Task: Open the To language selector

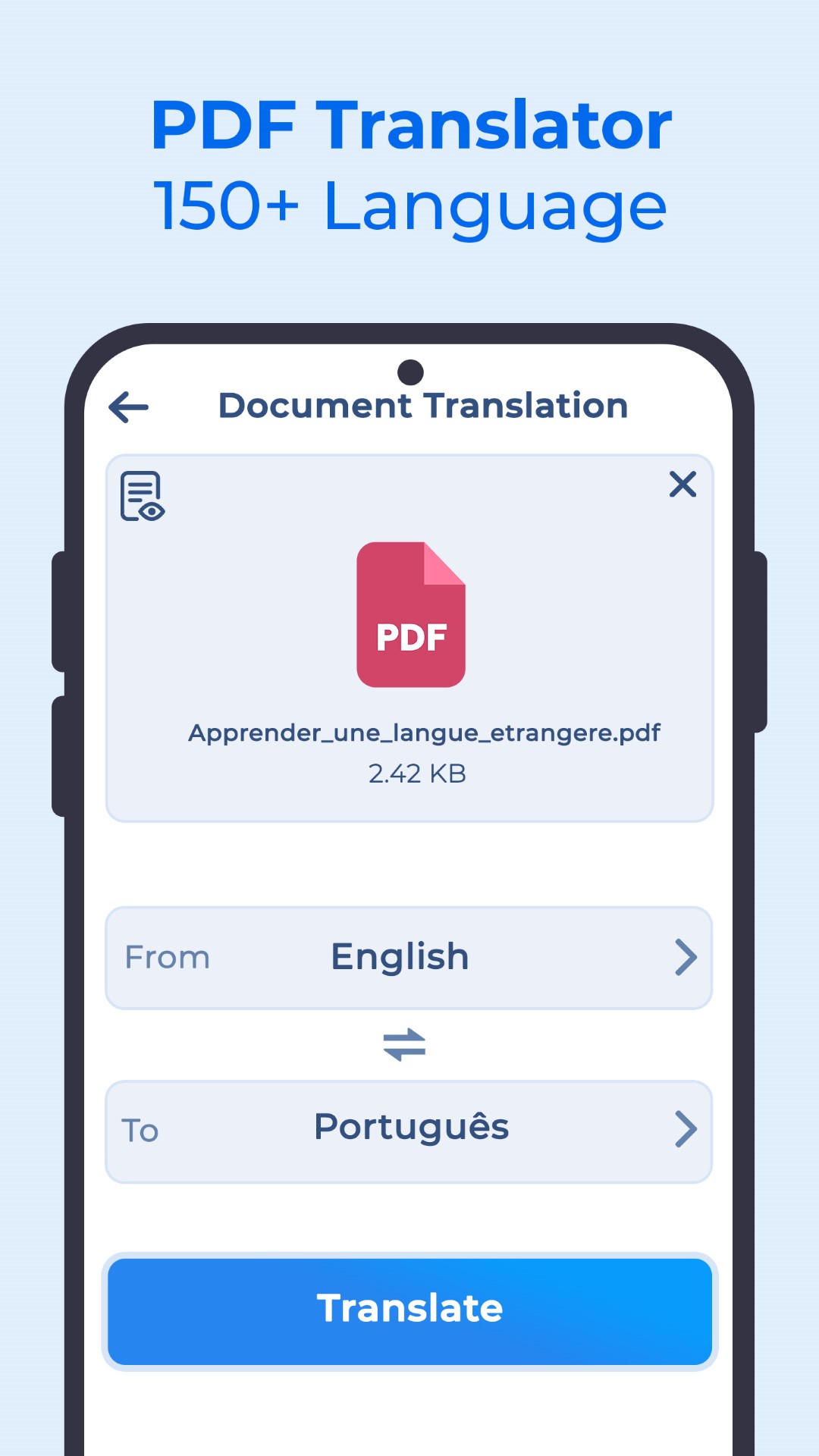Action: pyautogui.click(x=409, y=1129)
